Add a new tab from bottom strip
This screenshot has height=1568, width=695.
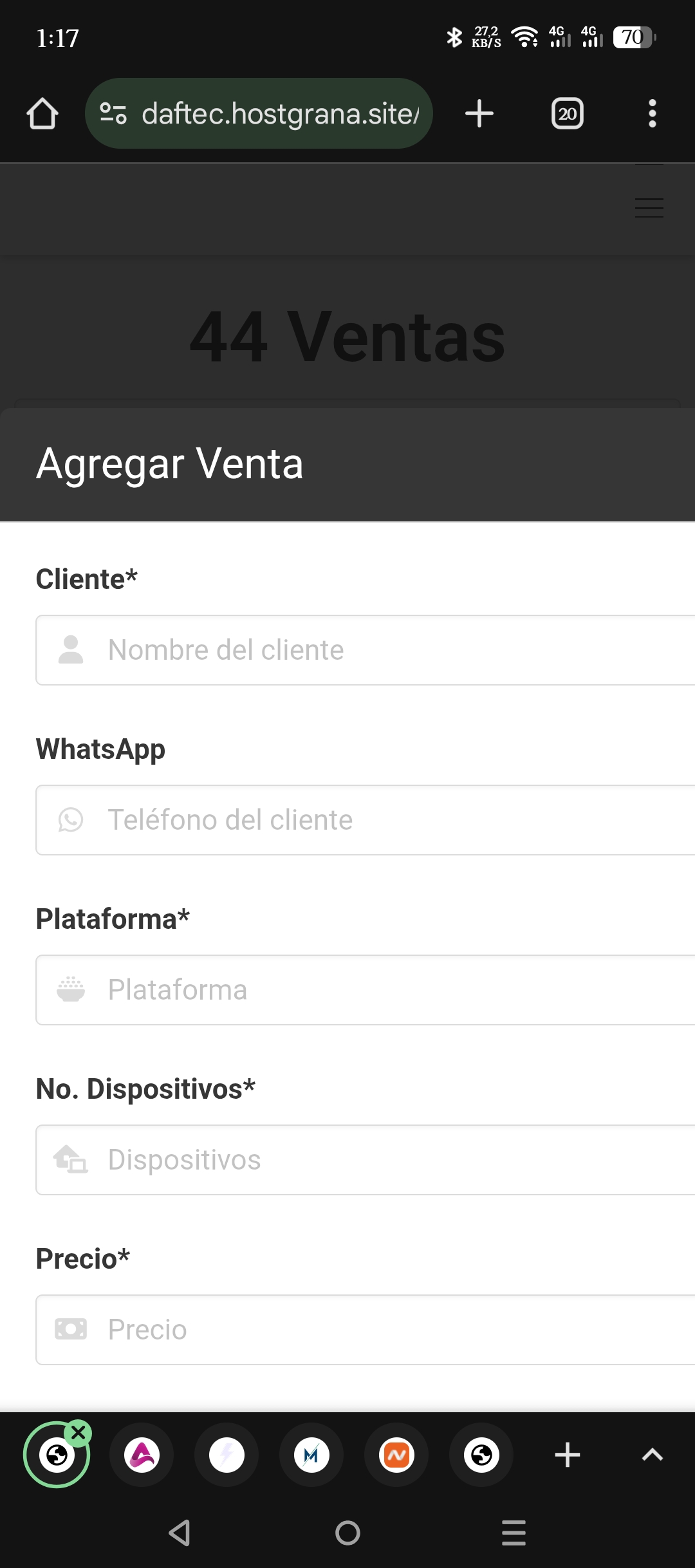568,1455
